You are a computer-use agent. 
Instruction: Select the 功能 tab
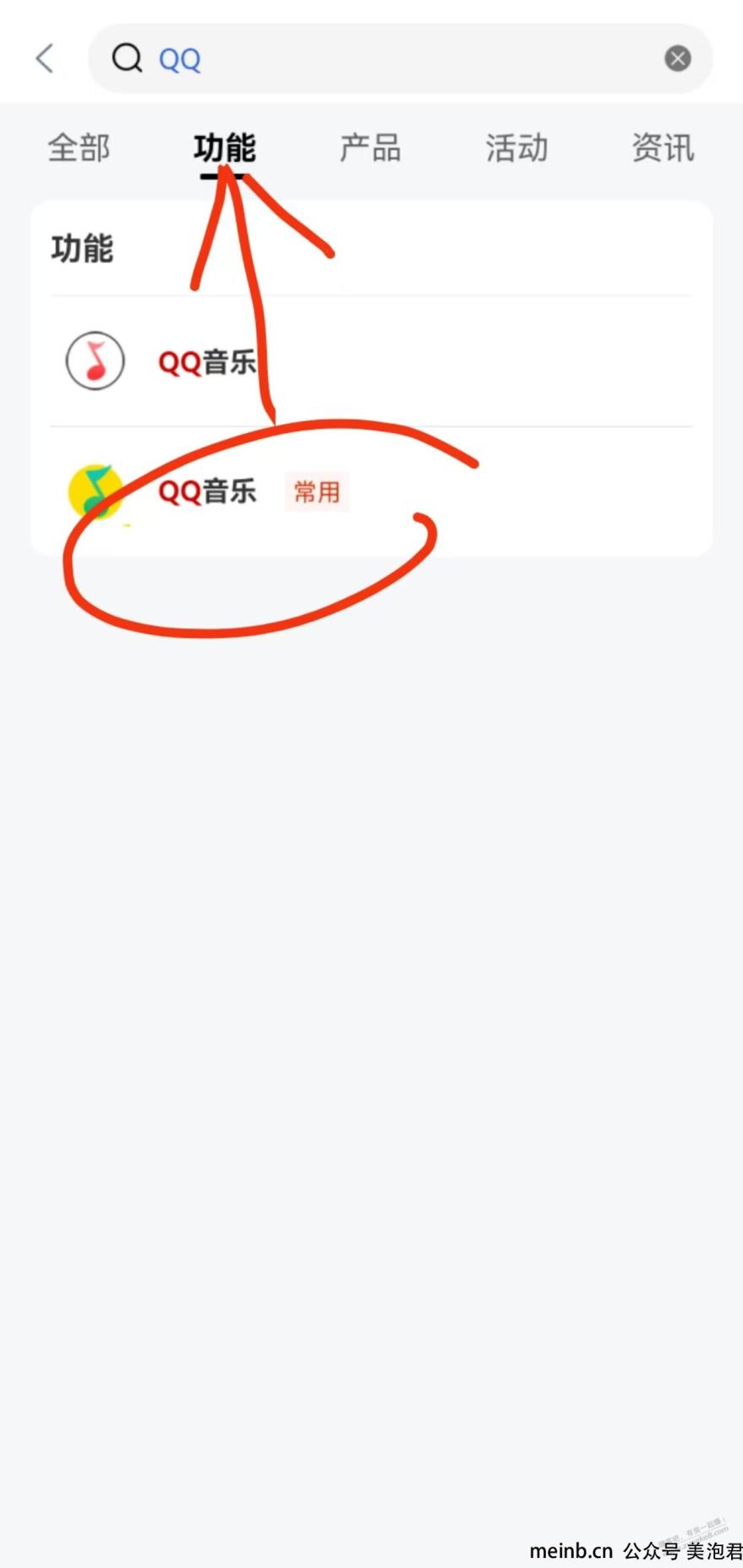tap(224, 148)
